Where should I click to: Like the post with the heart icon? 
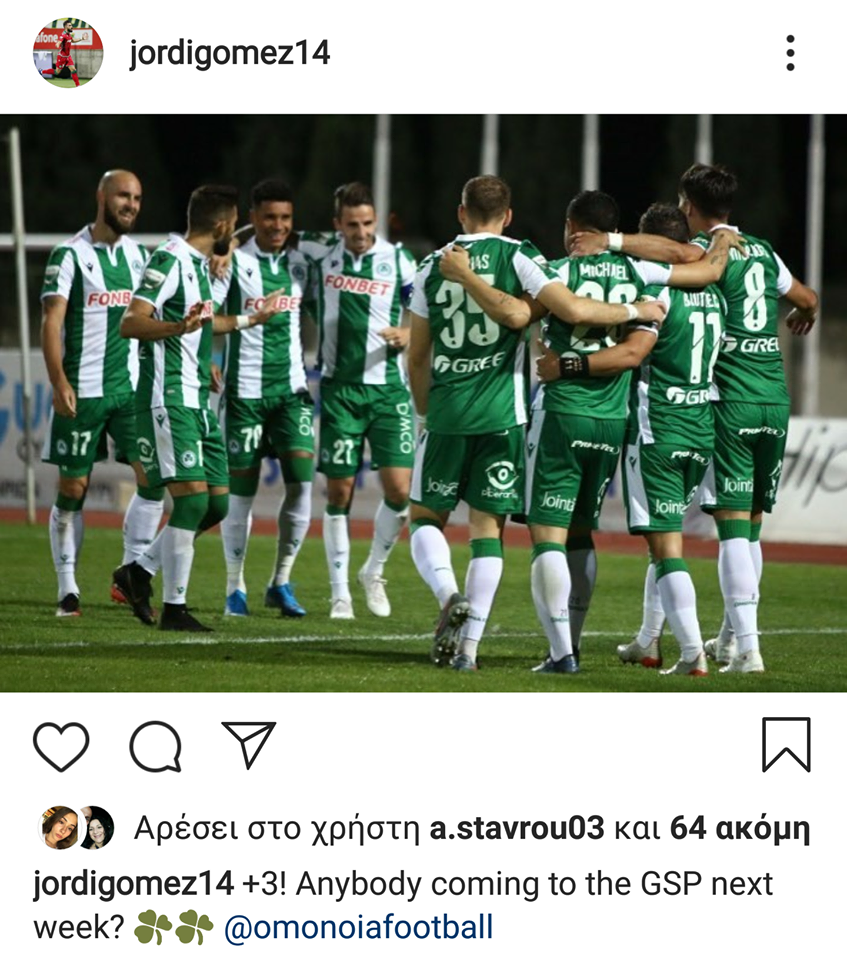pyautogui.click(x=61, y=746)
